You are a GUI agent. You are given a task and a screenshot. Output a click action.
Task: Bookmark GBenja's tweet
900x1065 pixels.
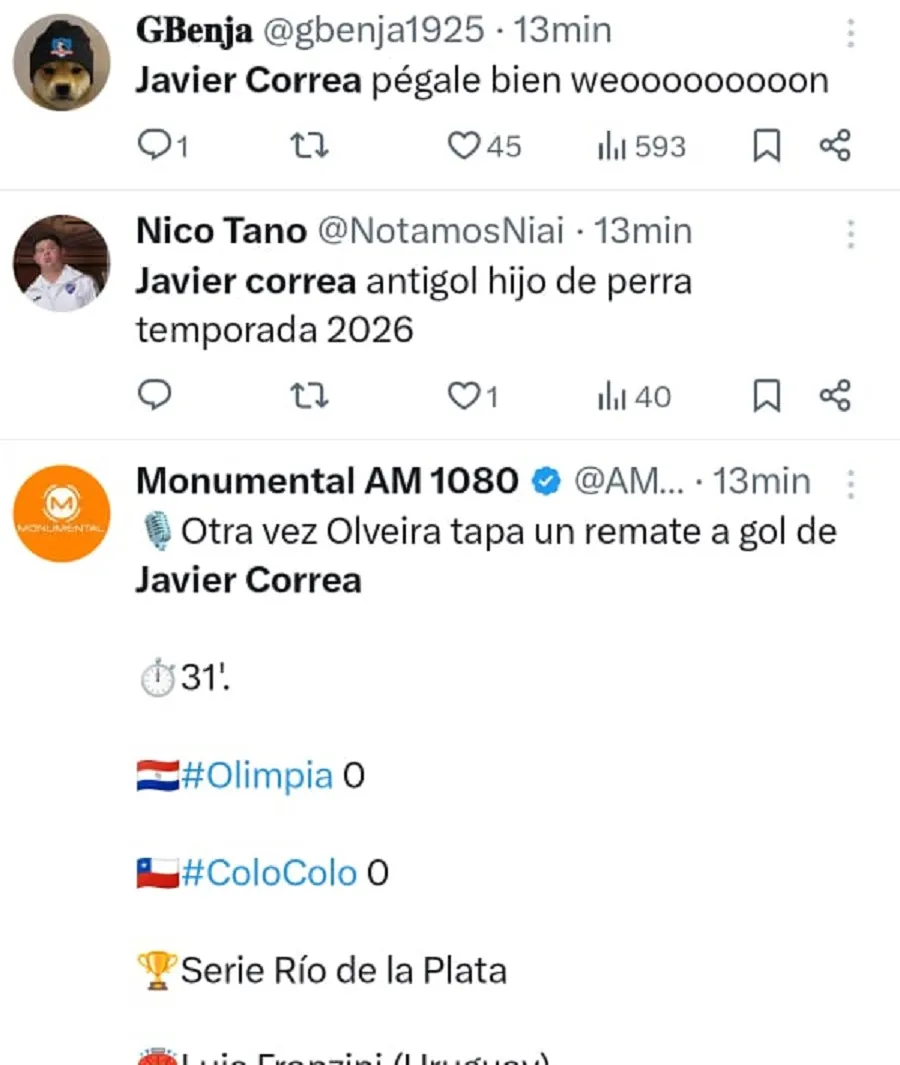(x=766, y=147)
